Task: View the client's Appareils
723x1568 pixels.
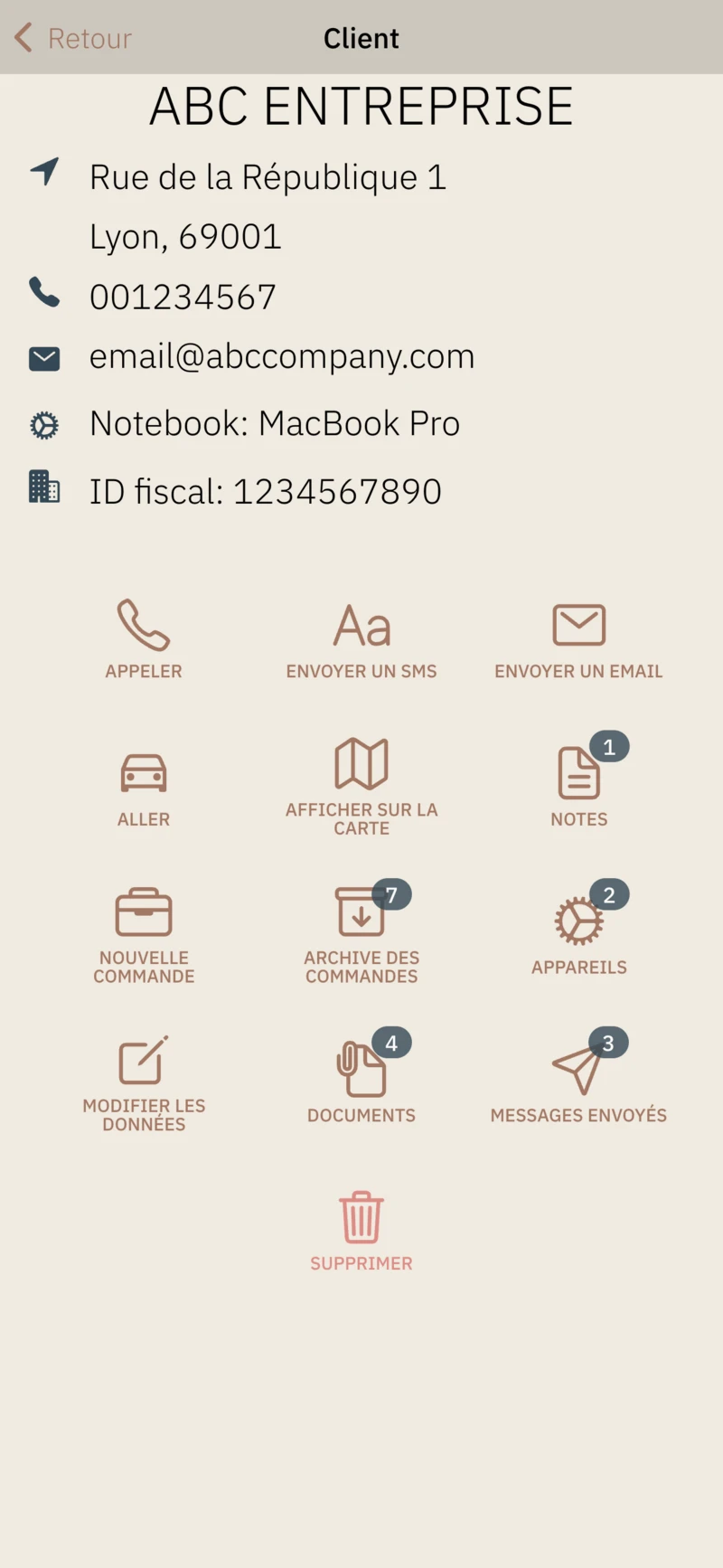Action: click(x=578, y=933)
